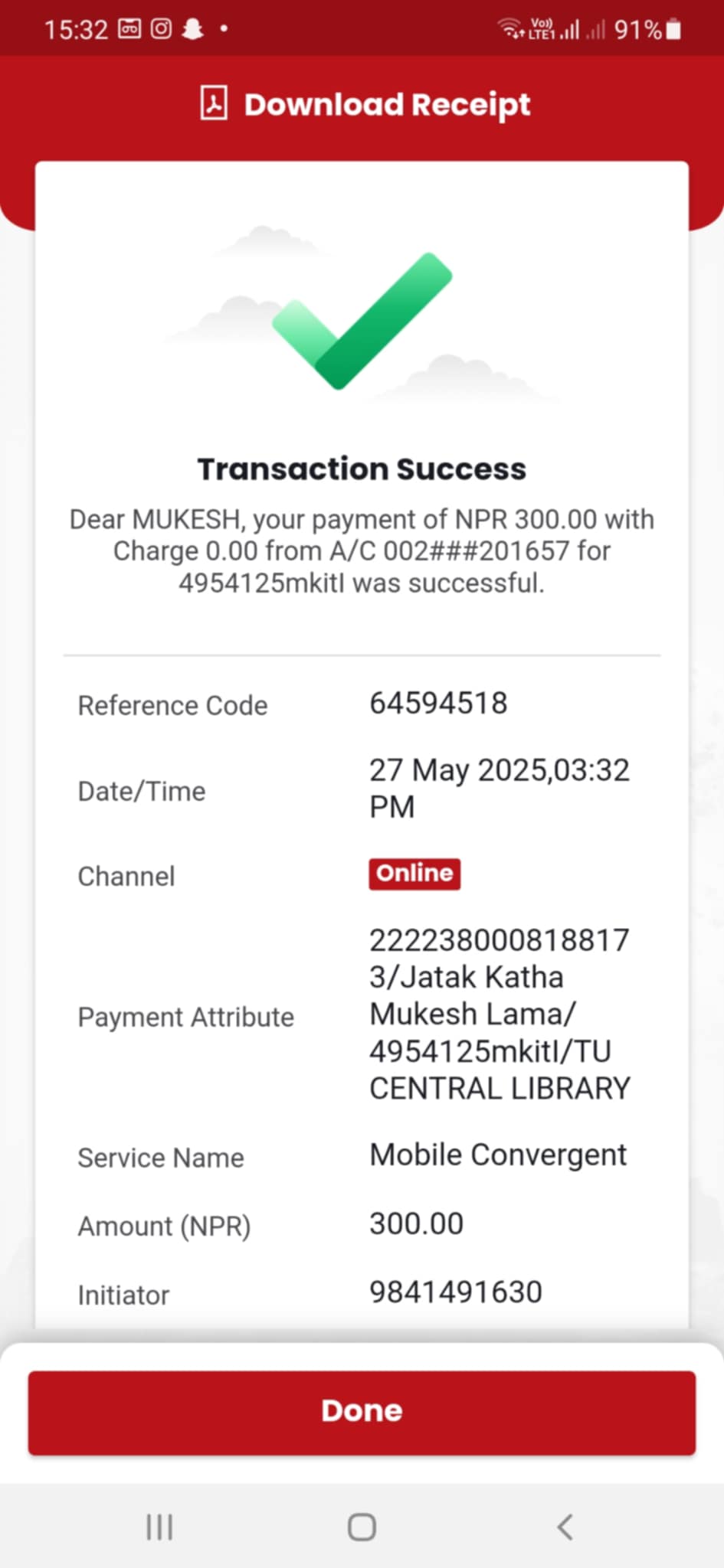Open the recent apps view

pyautogui.click(x=159, y=1527)
